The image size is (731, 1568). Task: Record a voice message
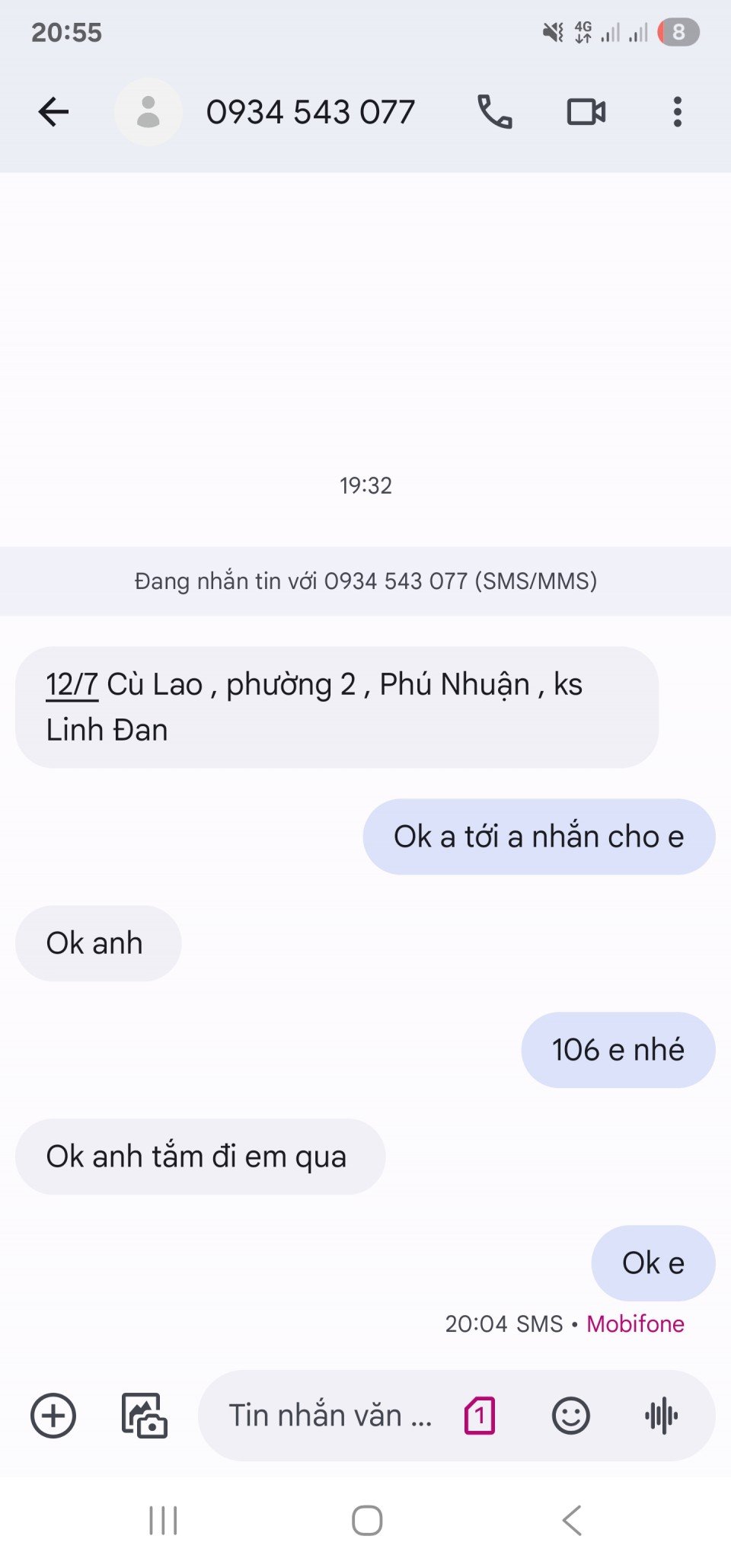point(661,1416)
